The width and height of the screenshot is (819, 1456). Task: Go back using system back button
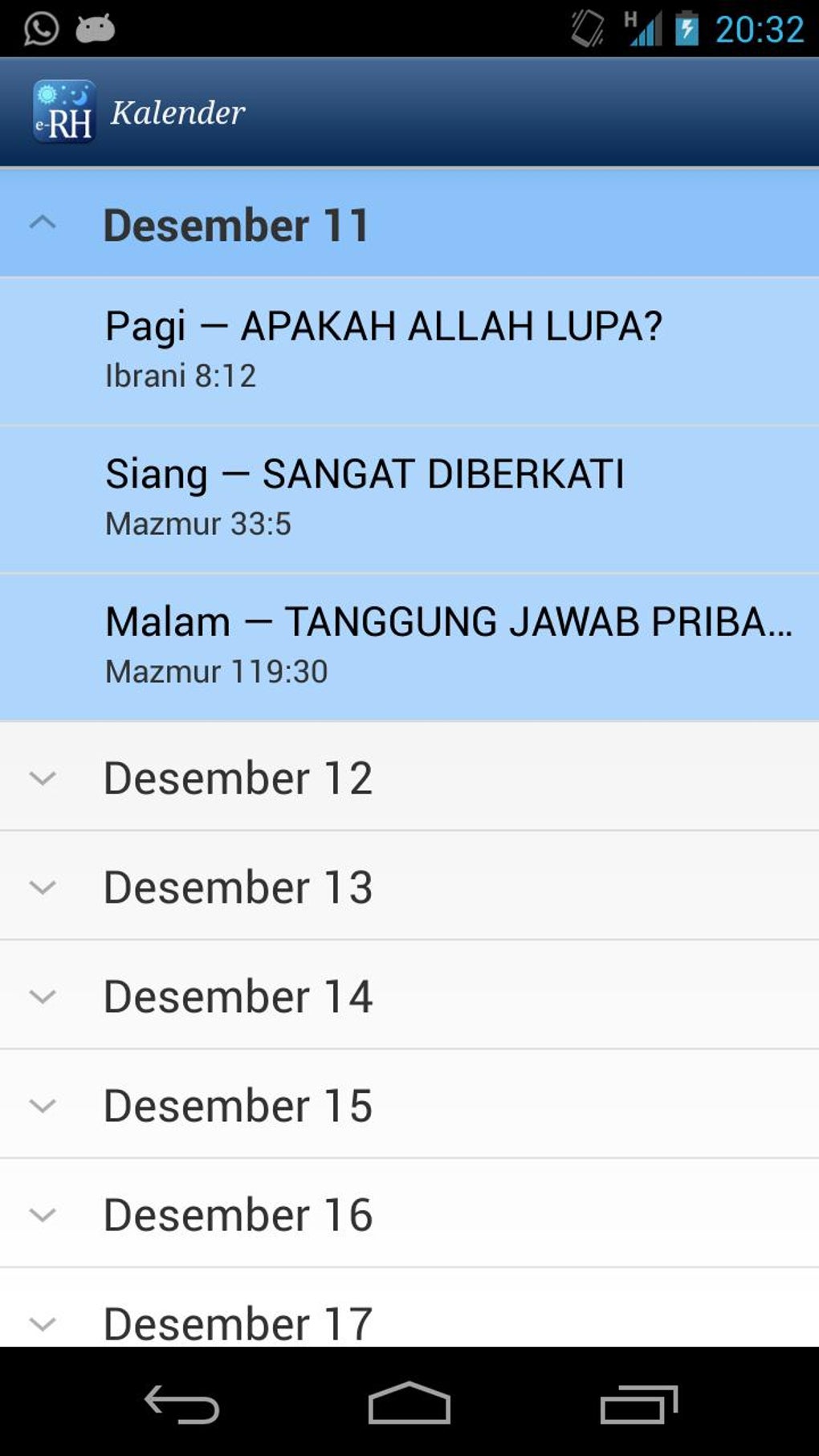[x=181, y=1404]
